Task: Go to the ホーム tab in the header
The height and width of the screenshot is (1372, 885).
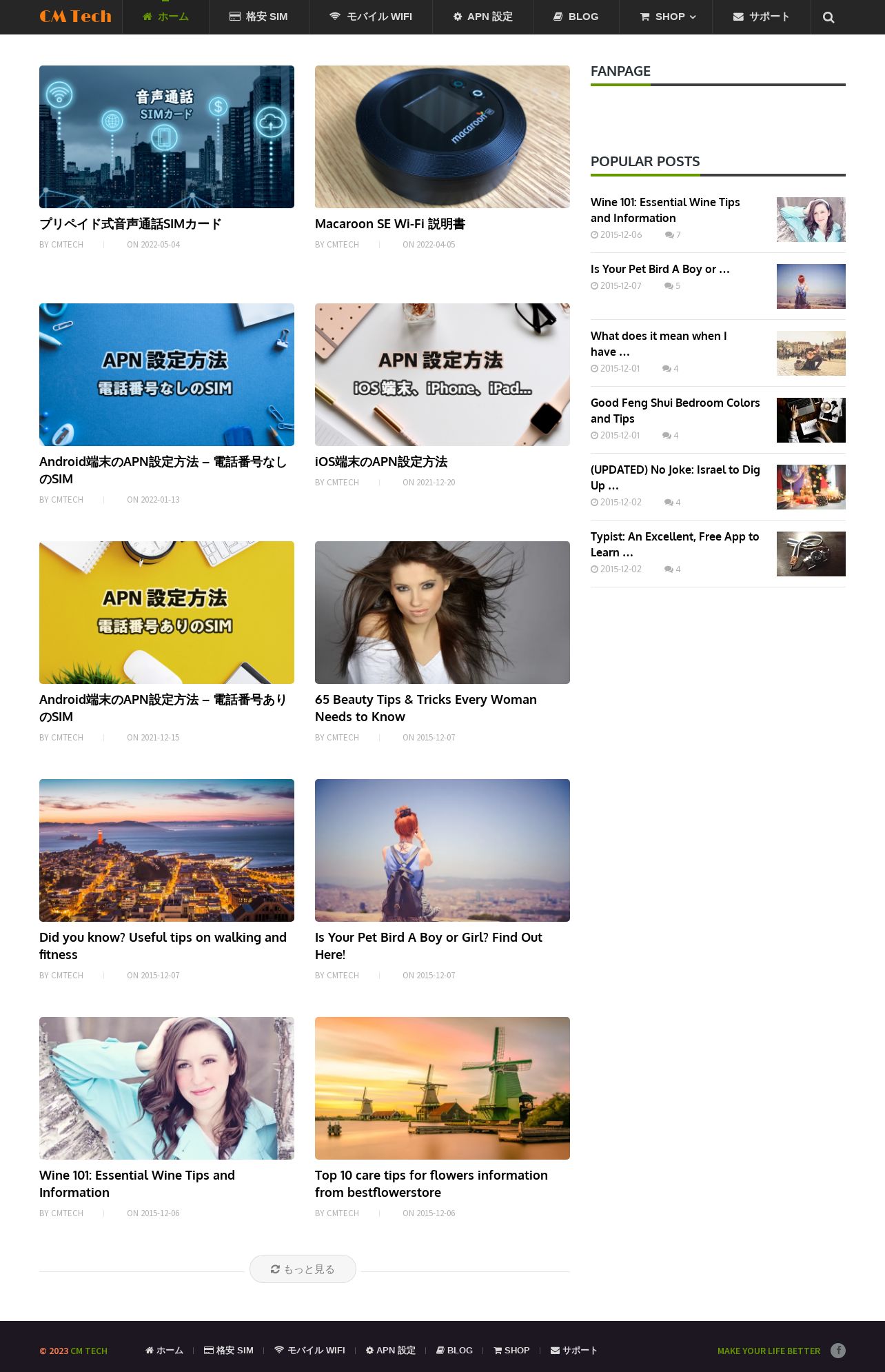Action: (165, 17)
